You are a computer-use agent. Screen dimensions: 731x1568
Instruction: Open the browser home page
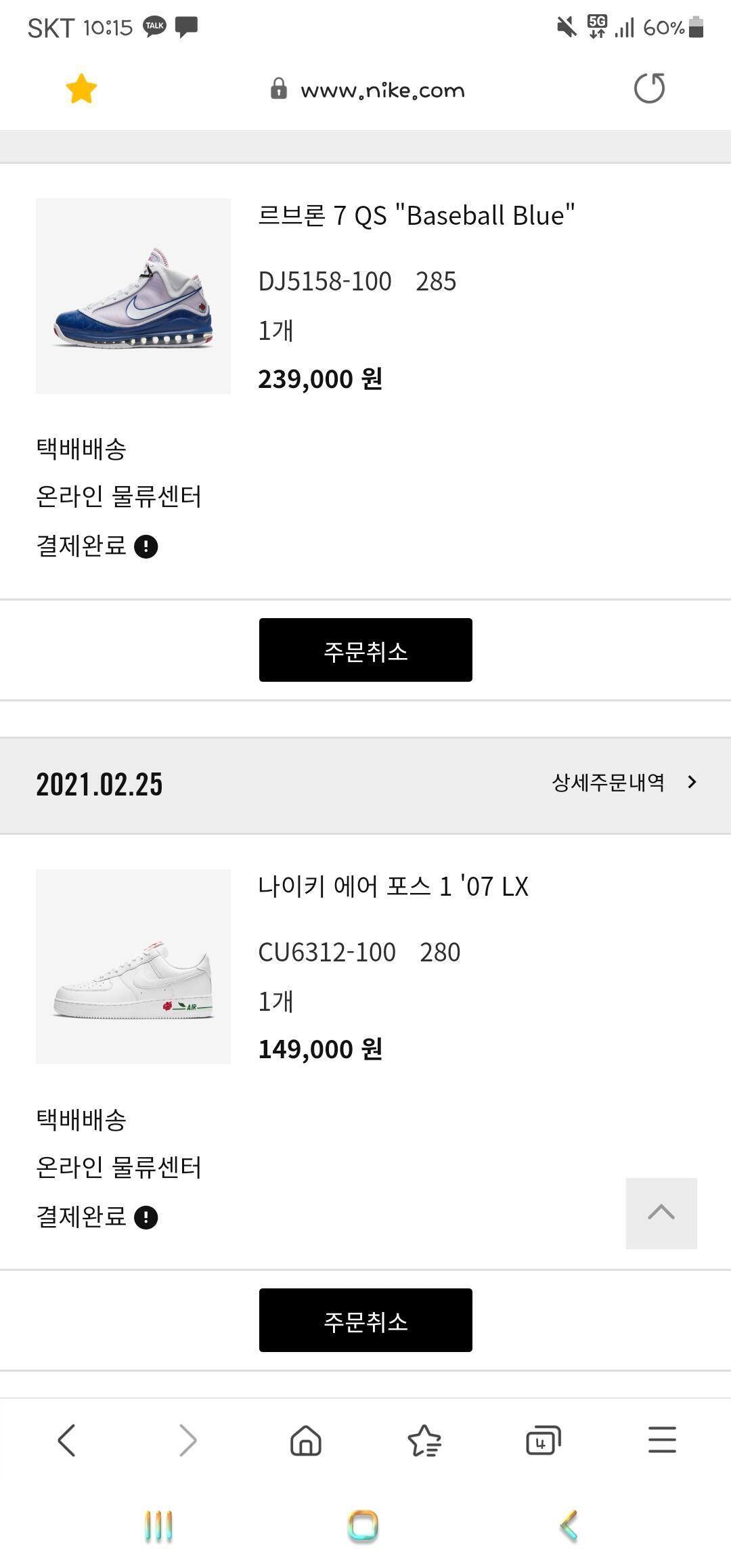[306, 1439]
